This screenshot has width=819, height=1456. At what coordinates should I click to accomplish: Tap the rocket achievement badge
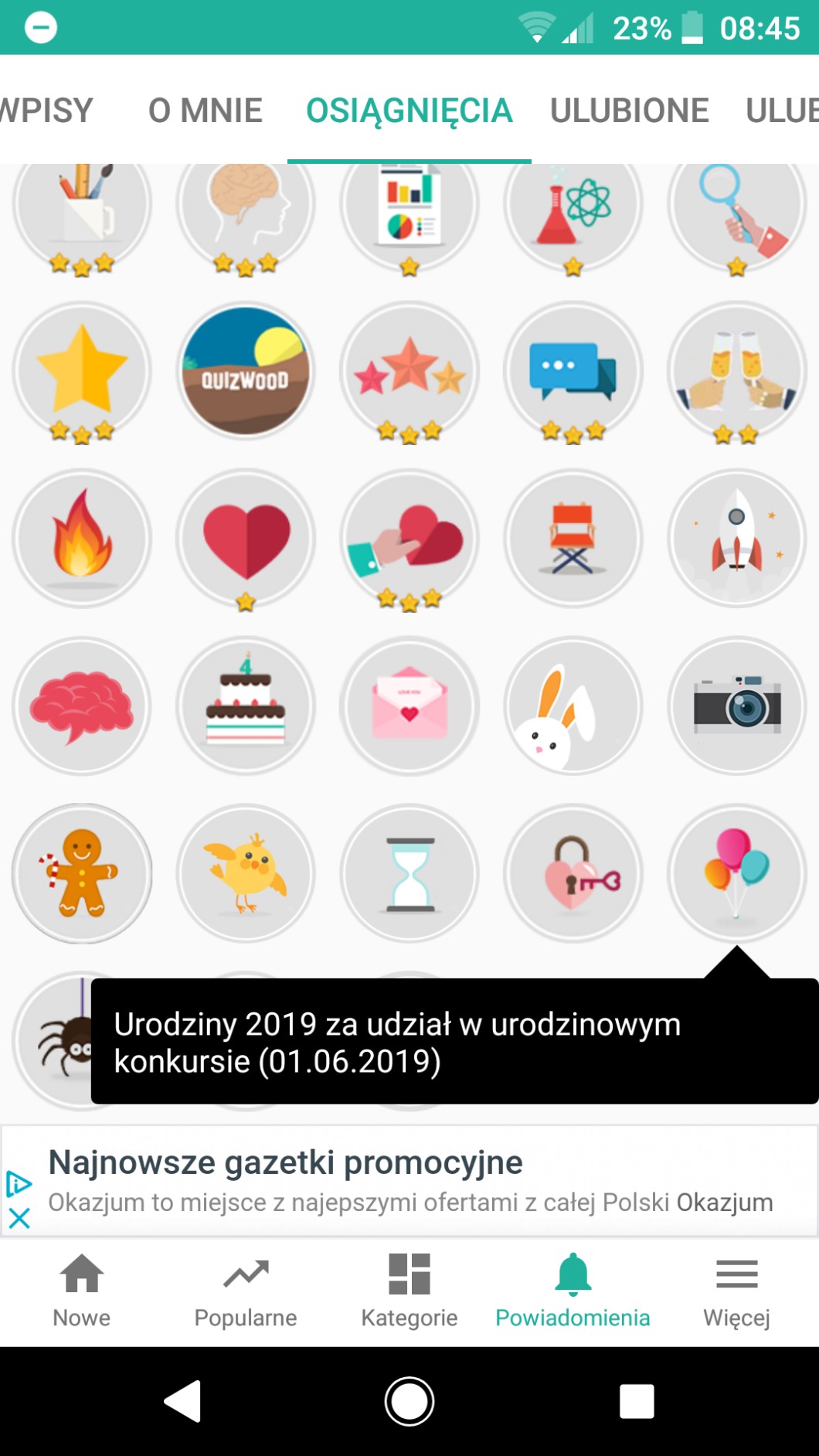click(737, 538)
